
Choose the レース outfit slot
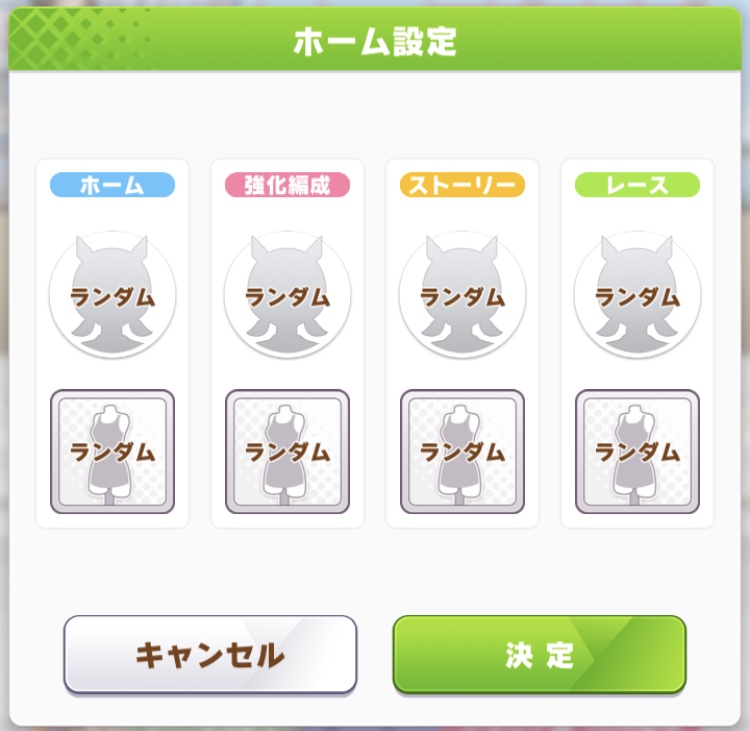click(637, 451)
